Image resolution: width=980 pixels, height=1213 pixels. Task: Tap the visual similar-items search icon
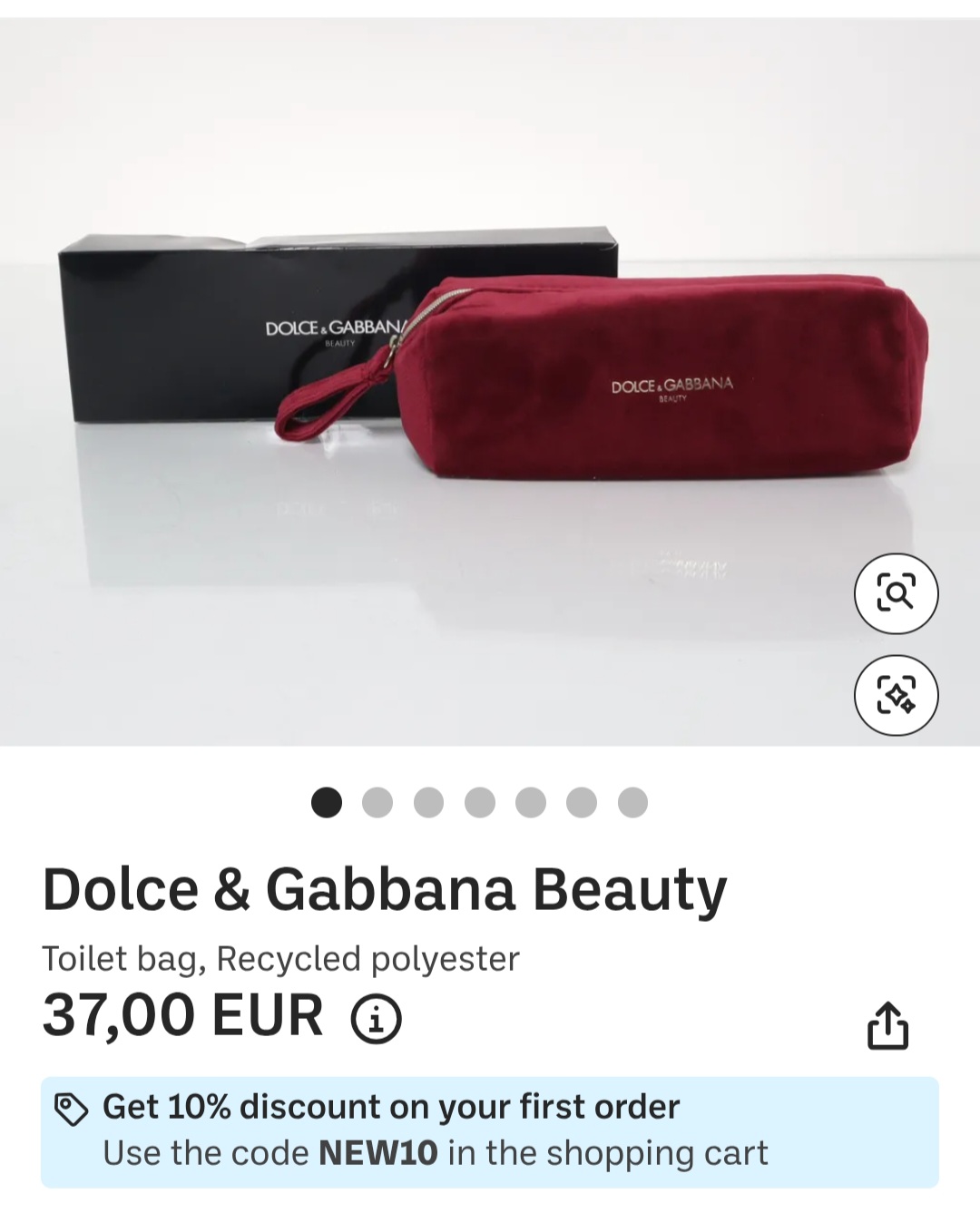click(x=896, y=695)
